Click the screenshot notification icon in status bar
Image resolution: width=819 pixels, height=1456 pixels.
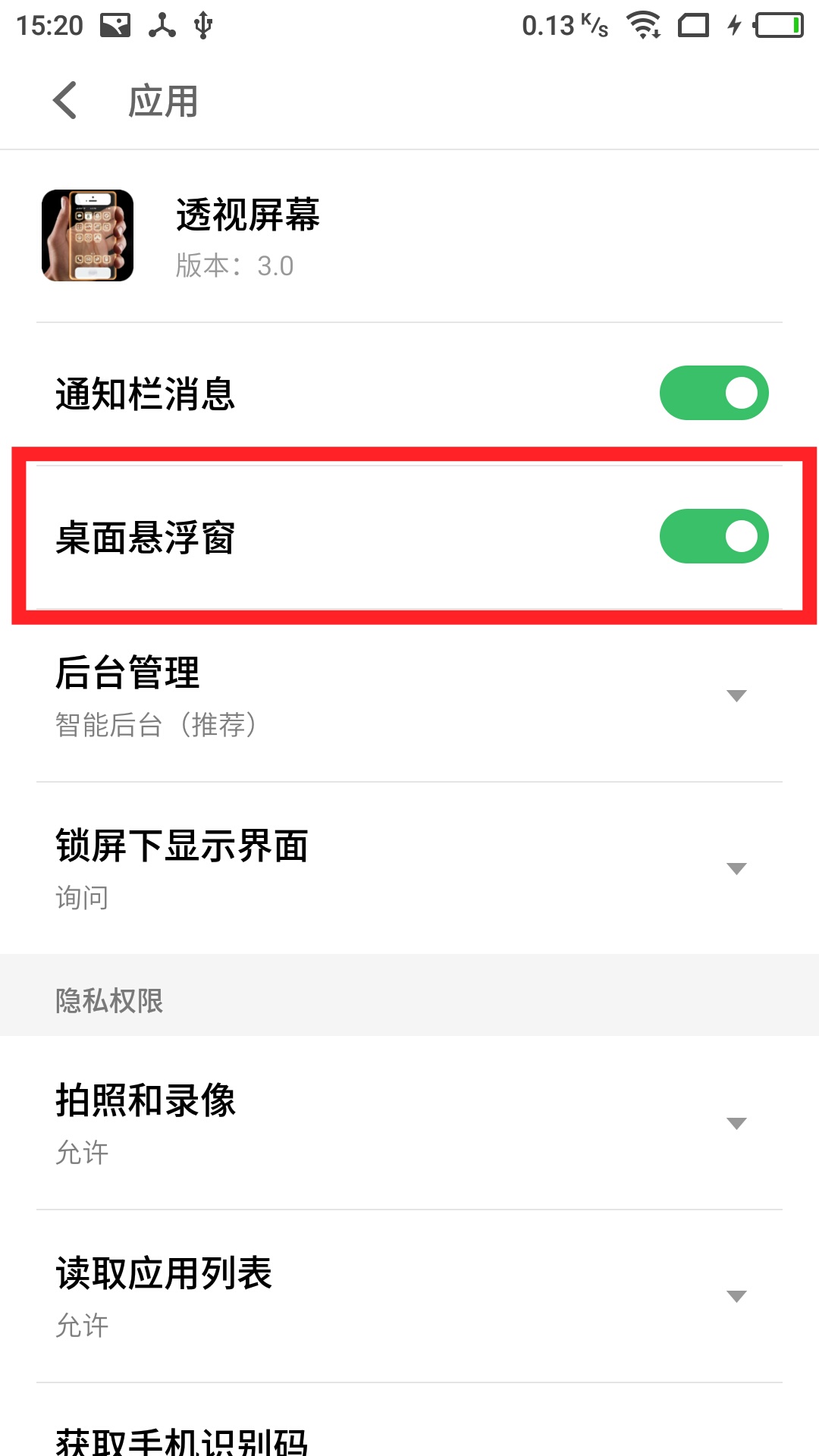[x=115, y=25]
